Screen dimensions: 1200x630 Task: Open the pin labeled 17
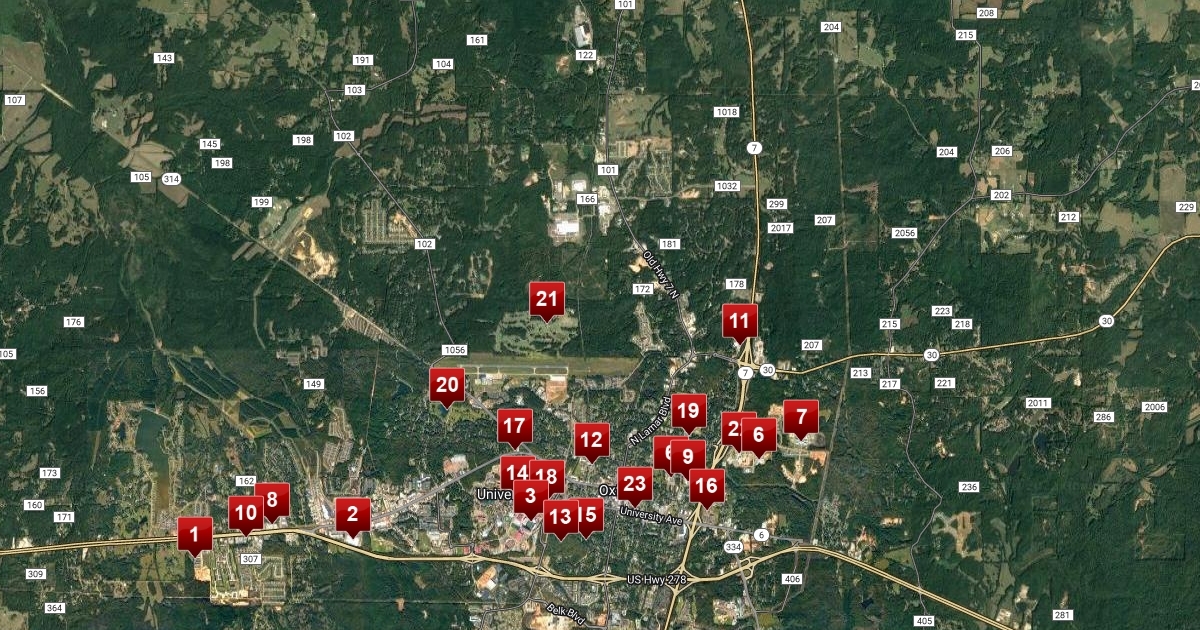tap(514, 426)
